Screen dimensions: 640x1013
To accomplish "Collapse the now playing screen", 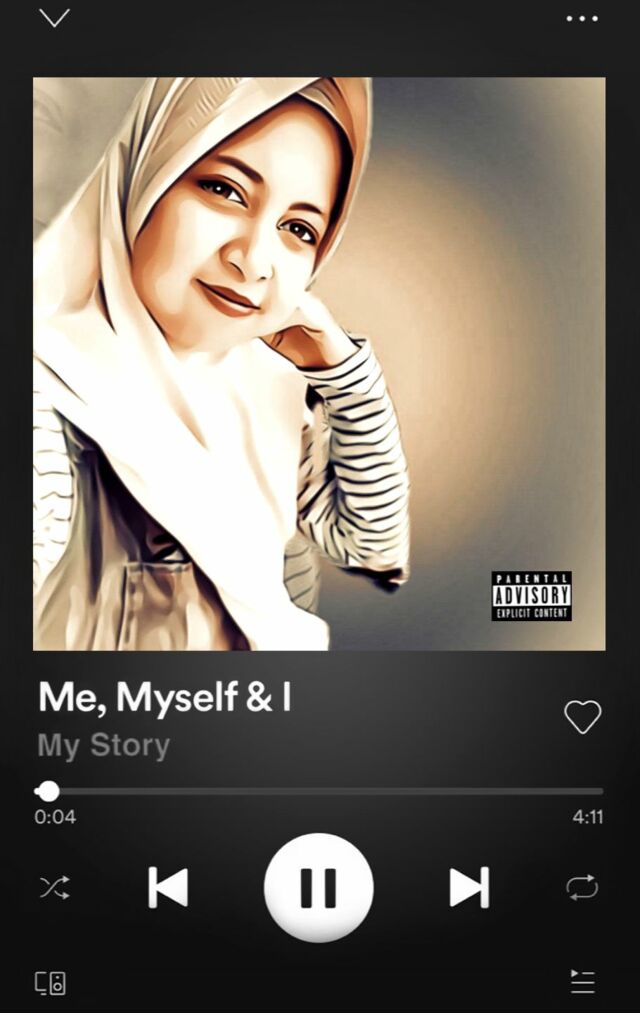I will coord(54,18).
